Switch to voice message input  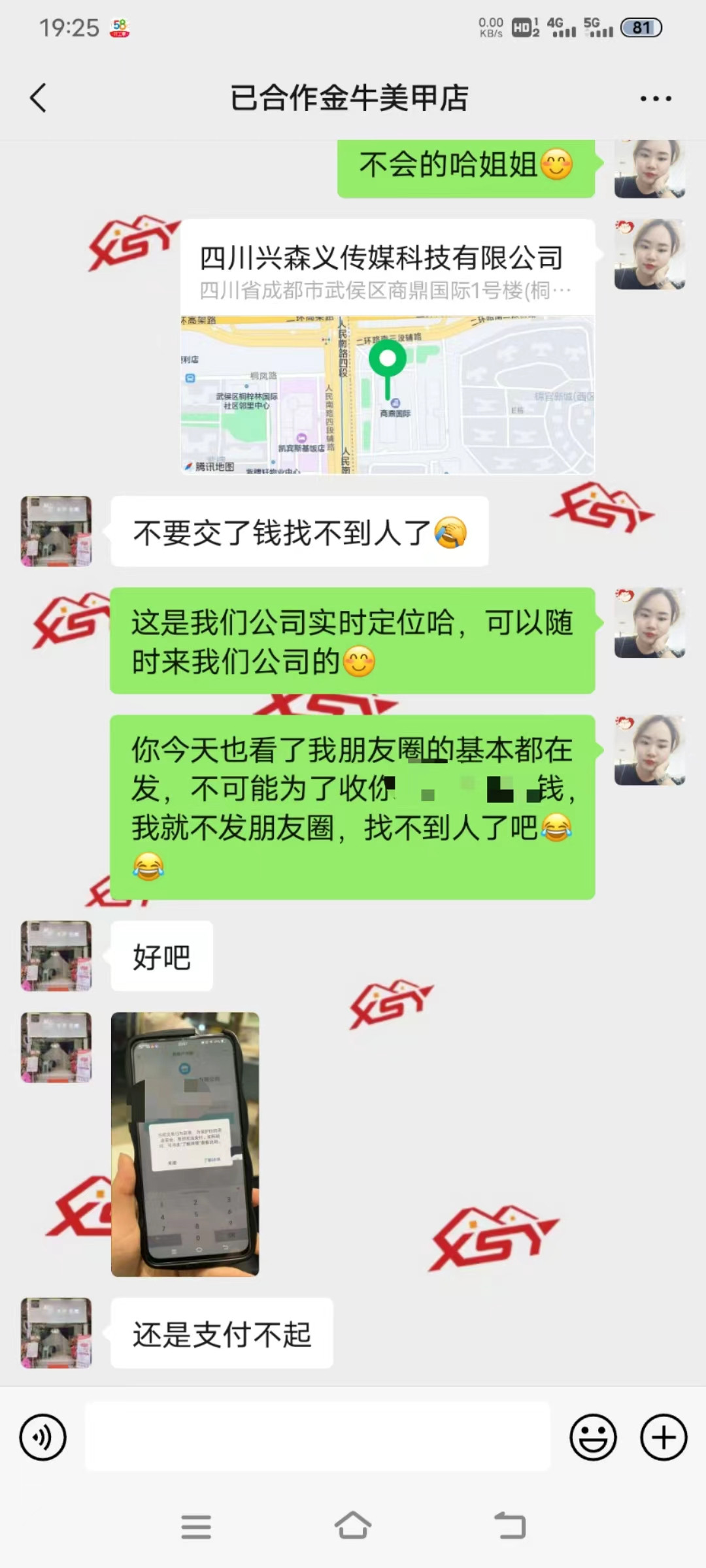(43, 1437)
